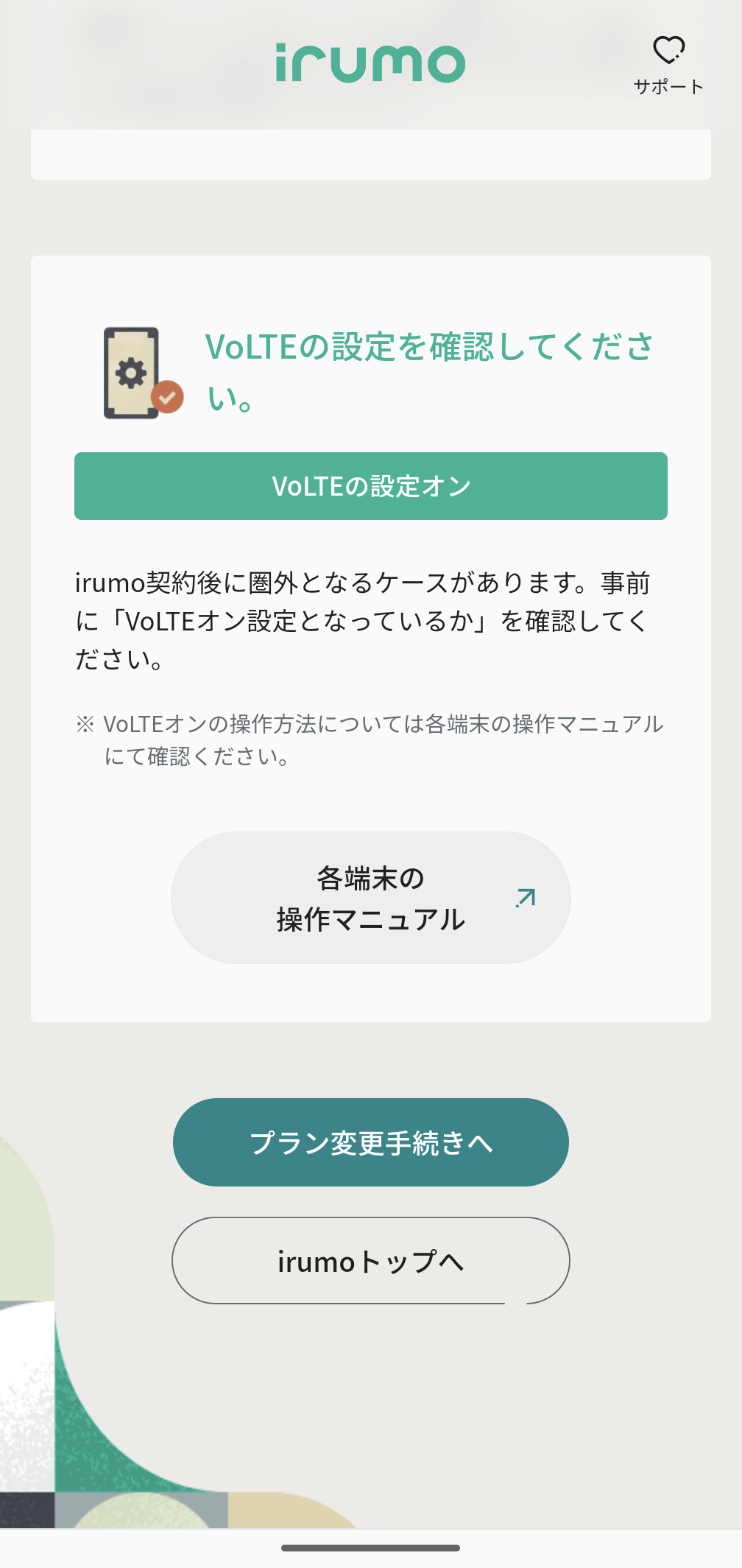Click the サポート label under the heart icon
The height and width of the screenshot is (1568, 742).
pos(667,86)
